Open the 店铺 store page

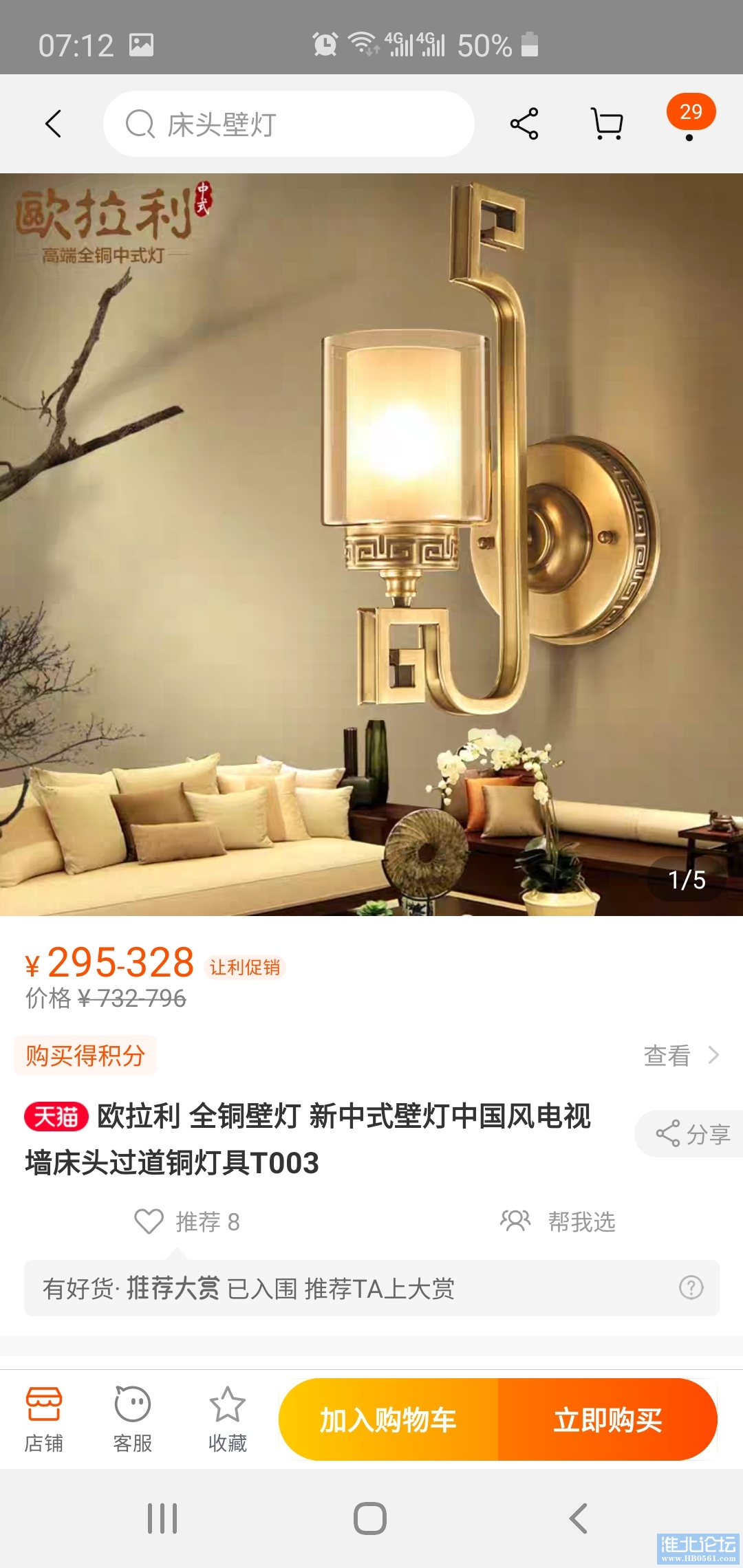coord(44,1419)
